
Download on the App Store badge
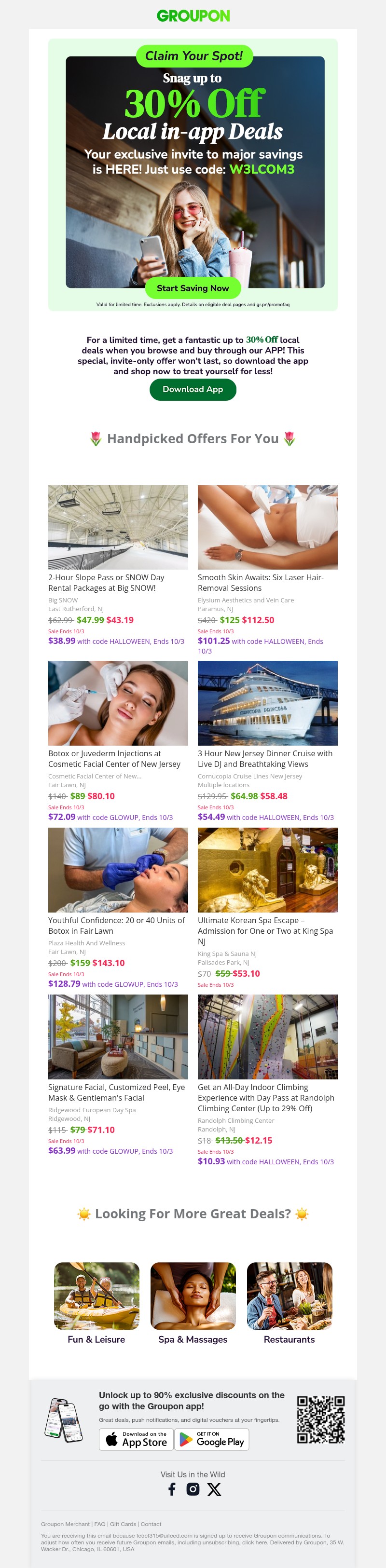[136, 1439]
